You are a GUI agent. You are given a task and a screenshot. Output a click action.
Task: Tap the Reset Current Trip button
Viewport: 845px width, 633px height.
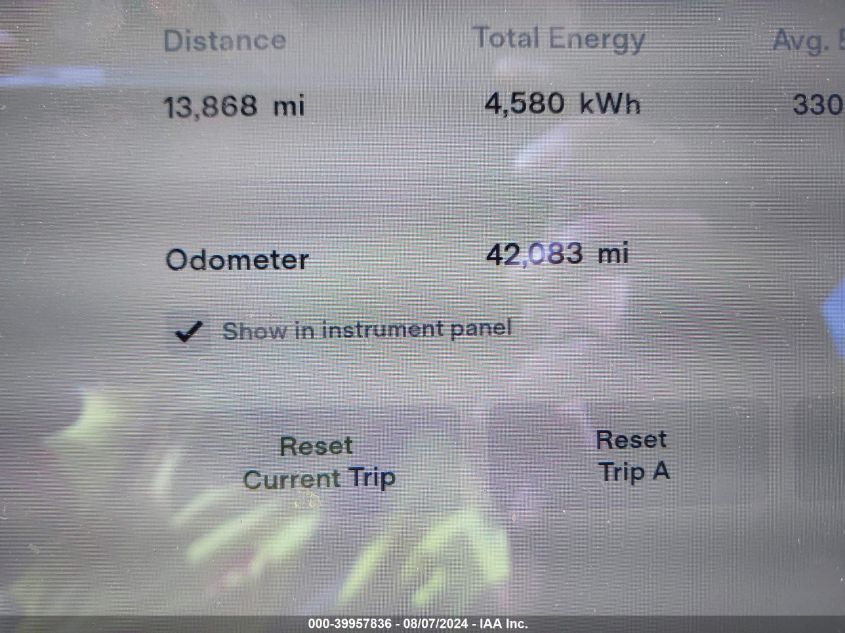click(318, 462)
